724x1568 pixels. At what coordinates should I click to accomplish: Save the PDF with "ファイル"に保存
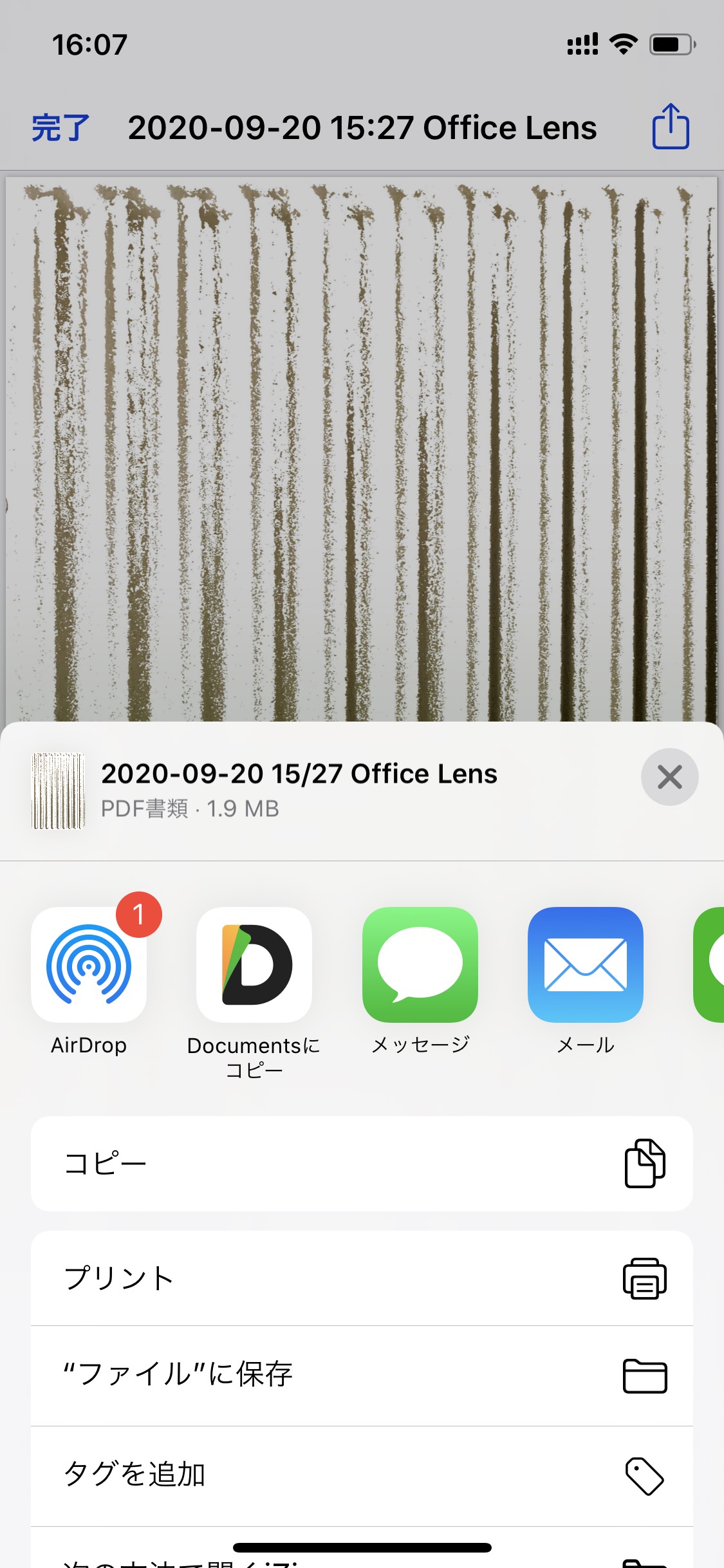click(362, 1376)
